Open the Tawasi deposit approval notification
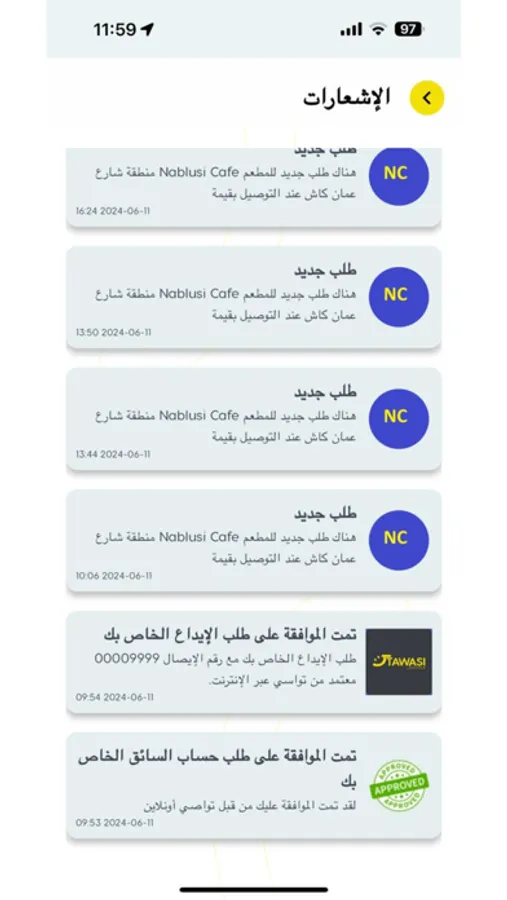Image resolution: width=507 pixels, height=900 pixels. tap(254, 662)
